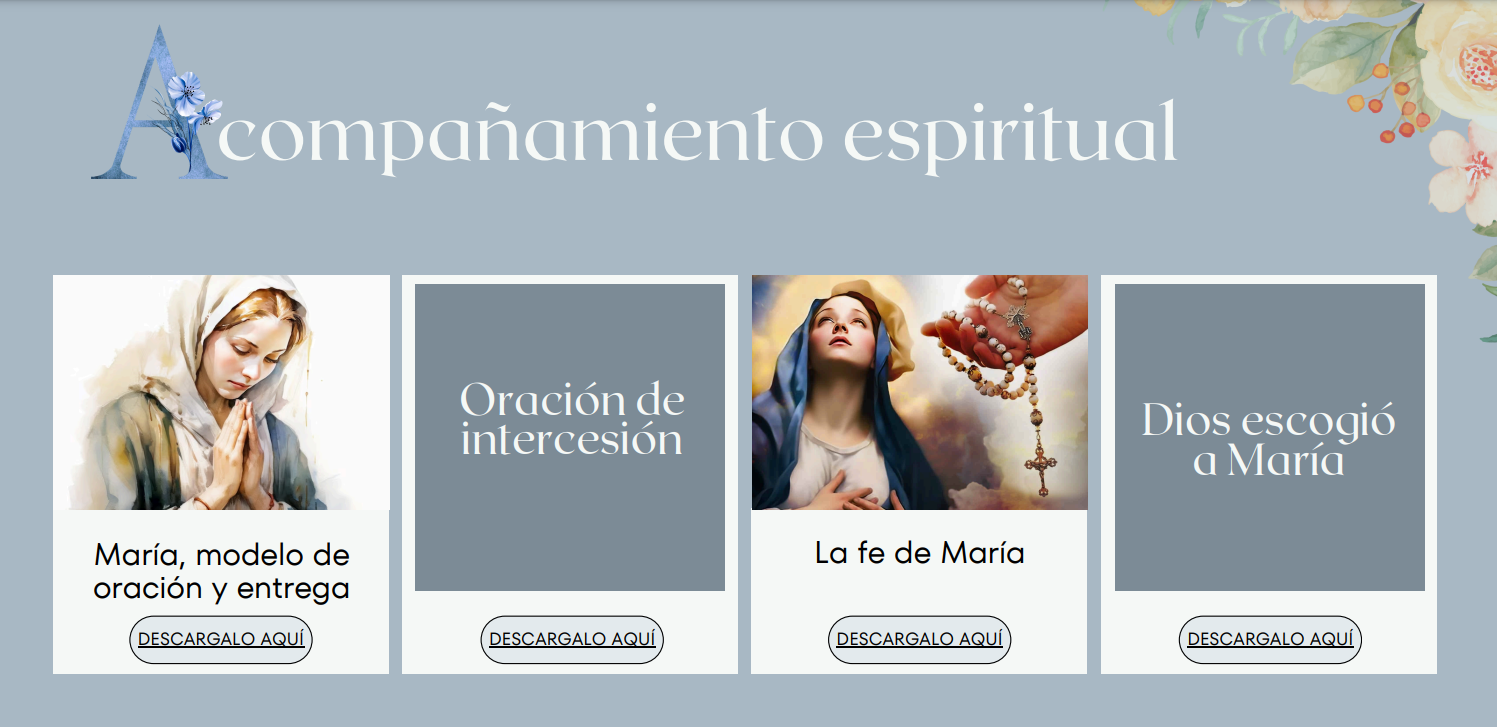The height and width of the screenshot is (727, 1497).
Task: Tap DESCARGALO AQUÍ under Oración de intercesión
Action: 572,640
